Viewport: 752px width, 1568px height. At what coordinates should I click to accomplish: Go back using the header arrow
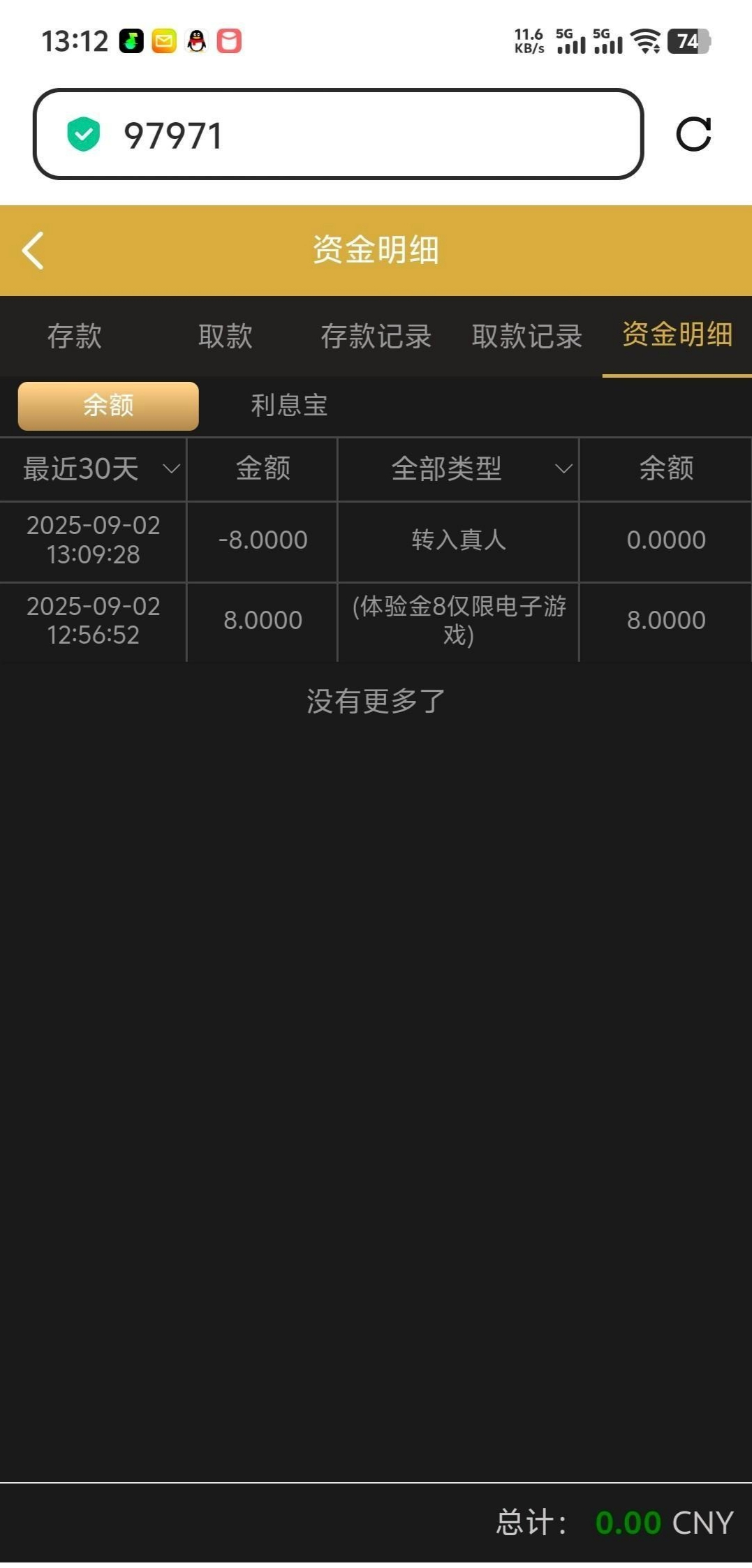[33, 251]
